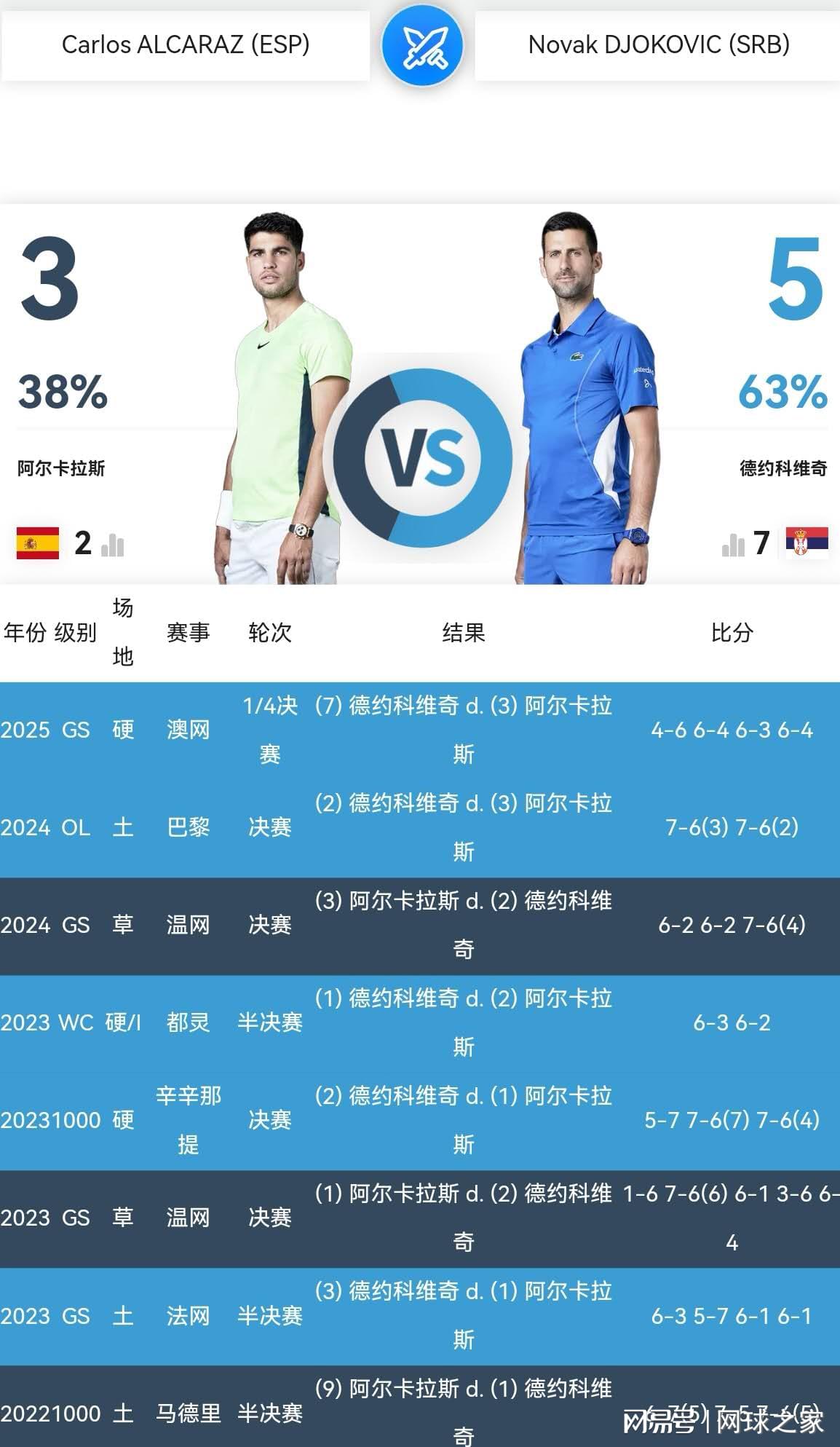
Task: Expand the 级别 column header
Action: pyautogui.click(x=73, y=632)
